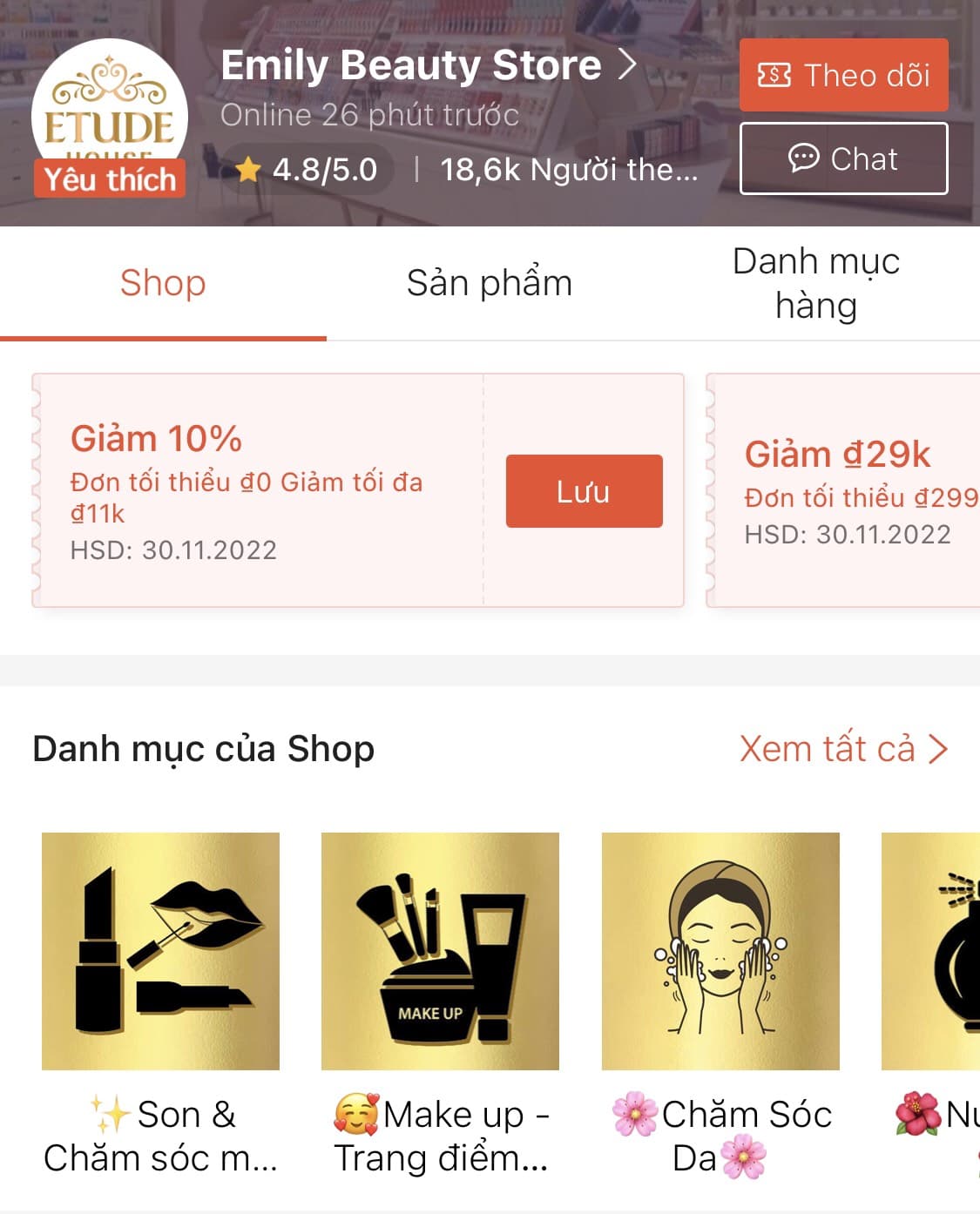Start a chat with the shop
The image size is (980, 1214).
point(843,158)
